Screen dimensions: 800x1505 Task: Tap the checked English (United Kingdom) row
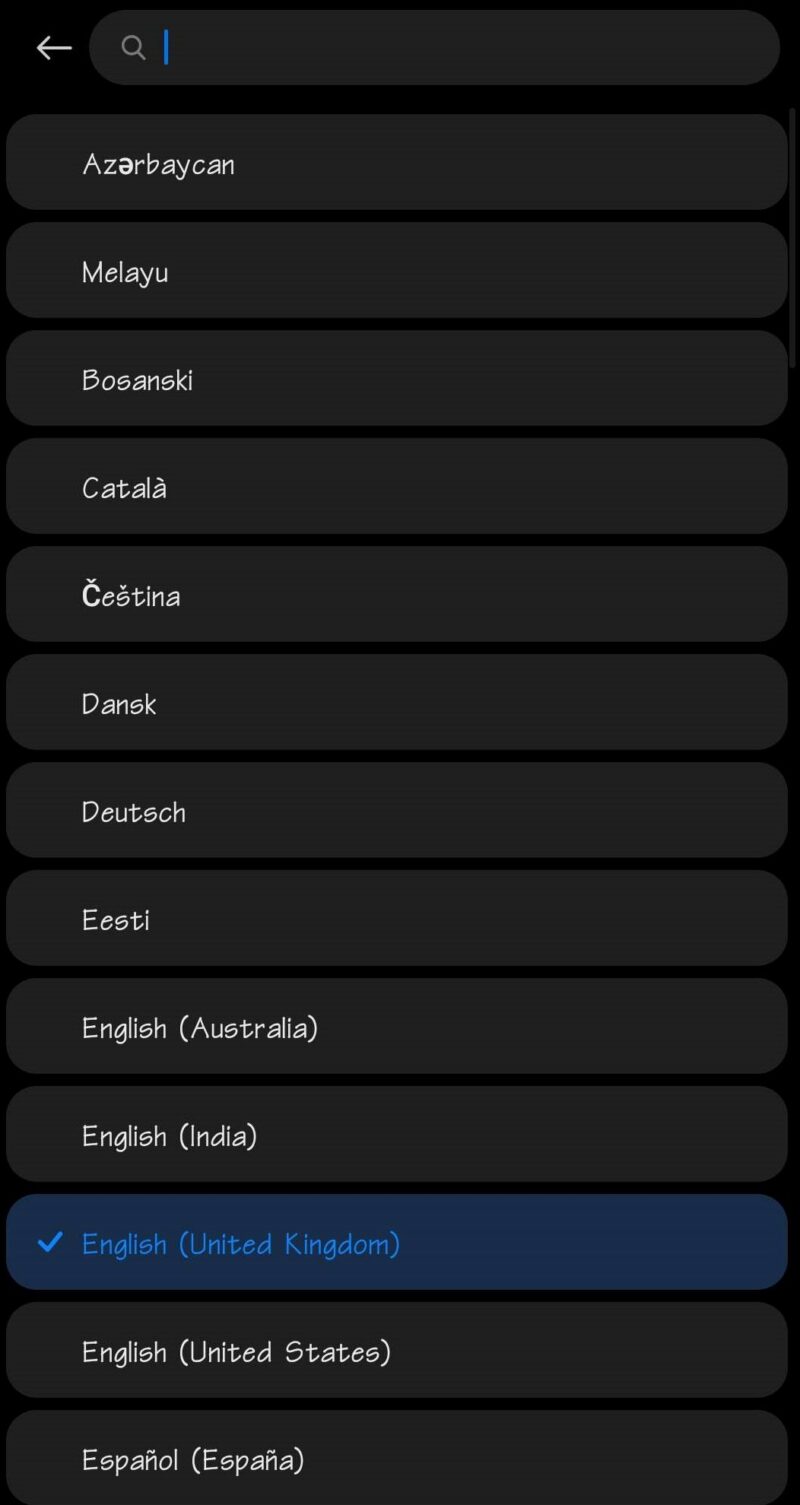[396, 1243]
